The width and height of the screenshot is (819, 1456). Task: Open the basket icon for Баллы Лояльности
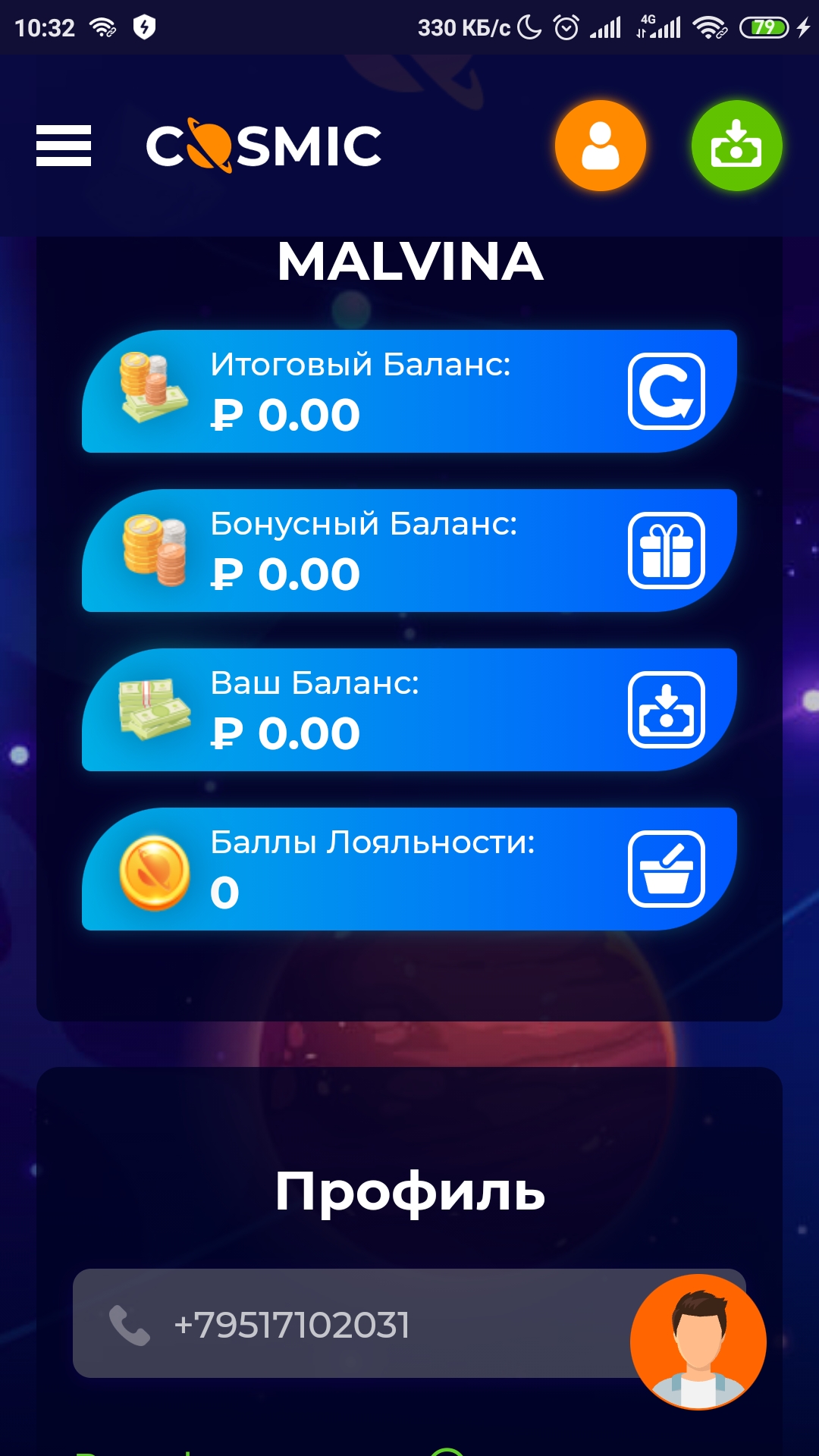click(x=666, y=869)
